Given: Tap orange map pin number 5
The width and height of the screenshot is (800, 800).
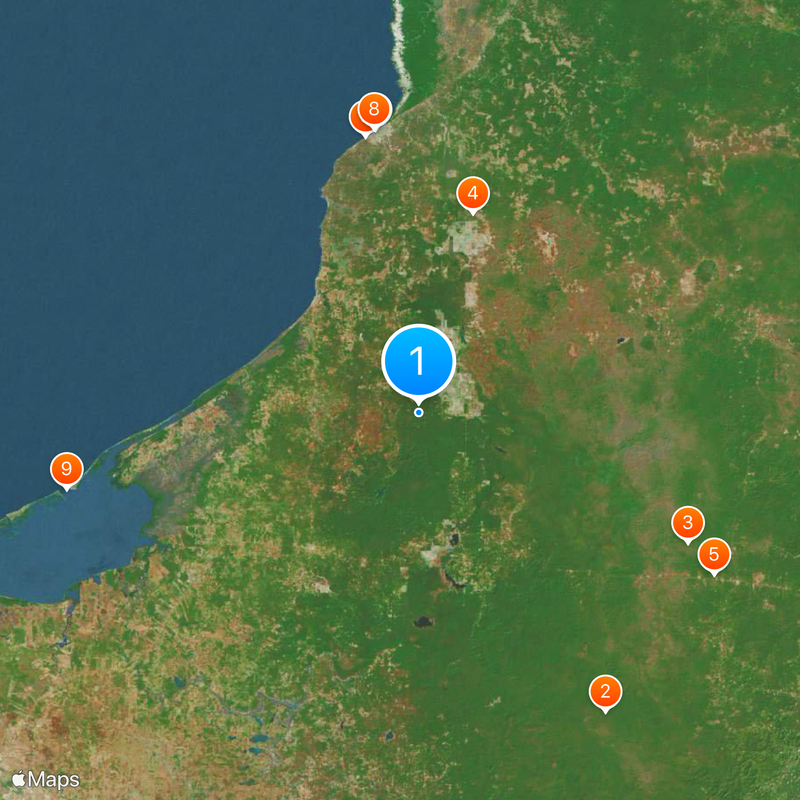Looking at the screenshot, I should point(713,554).
